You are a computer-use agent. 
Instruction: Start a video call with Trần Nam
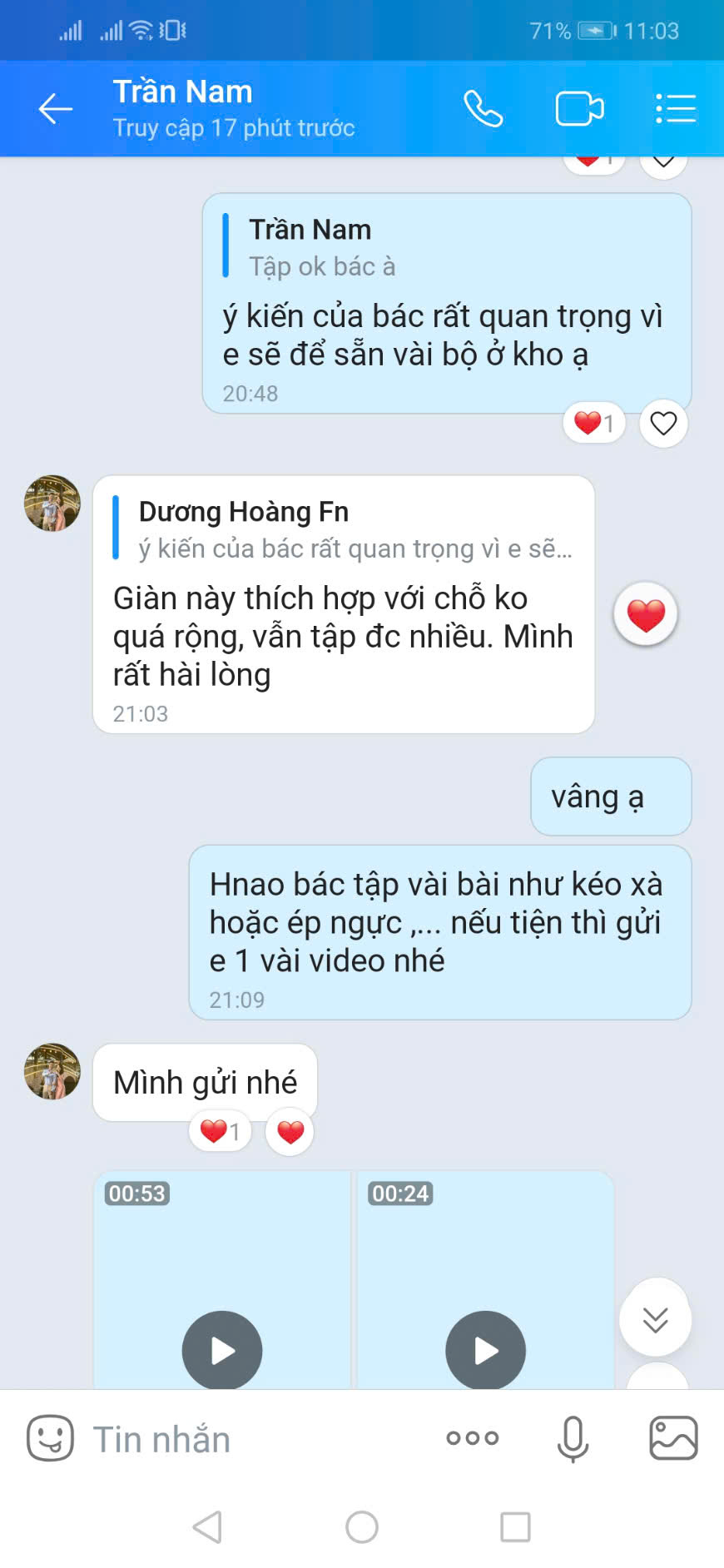pyautogui.click(x=579, y=109)
